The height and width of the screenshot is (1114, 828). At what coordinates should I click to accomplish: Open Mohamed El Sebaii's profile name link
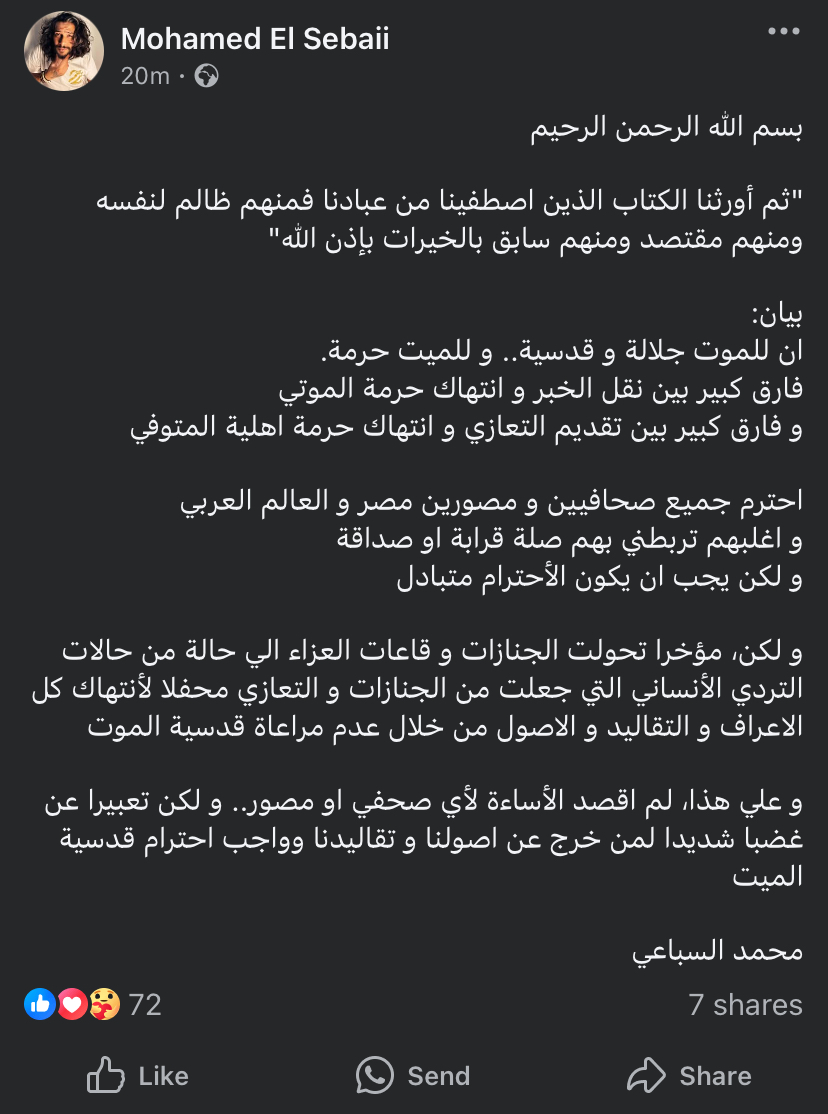click(254, 39)
